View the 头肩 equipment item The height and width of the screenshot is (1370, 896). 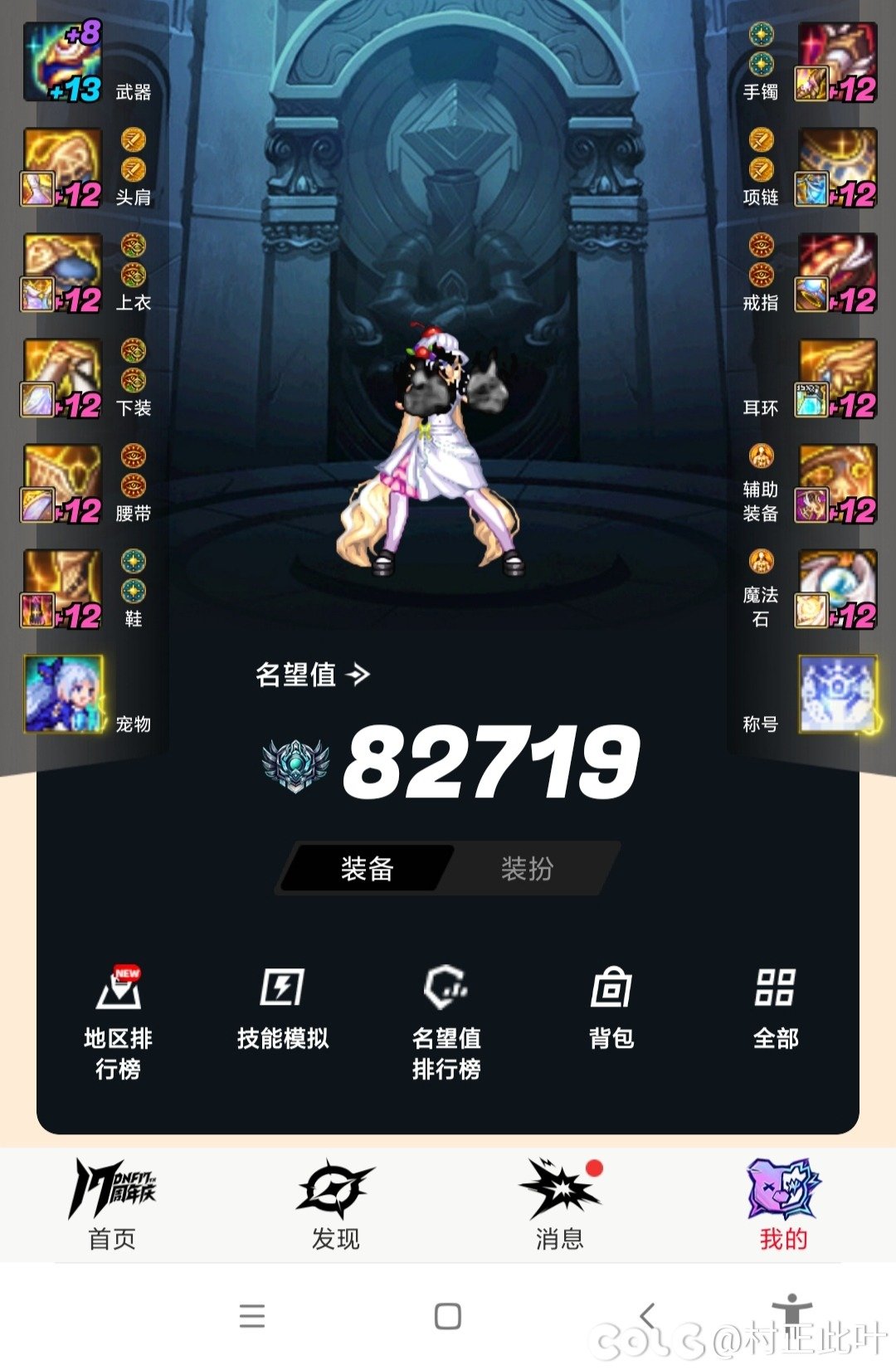coord(63,167)
